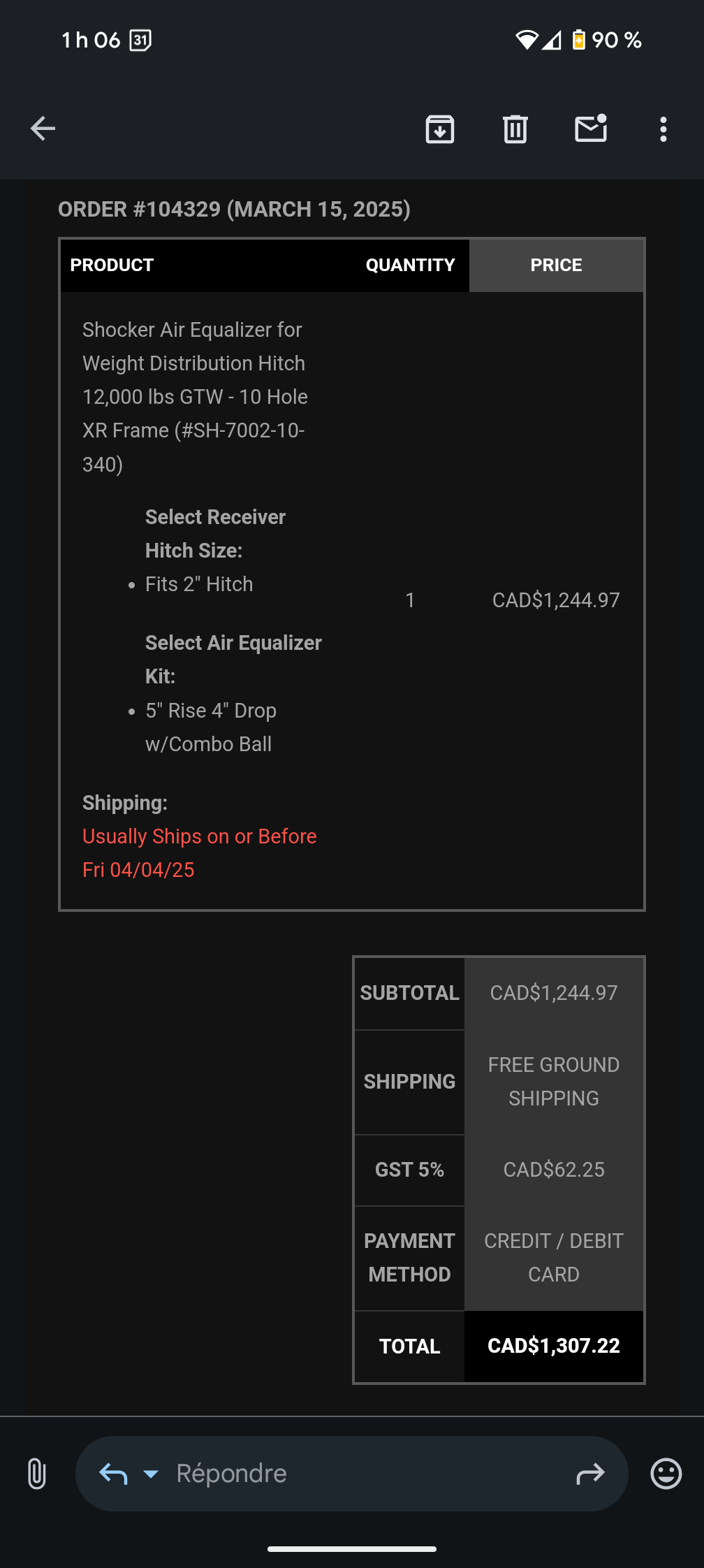The height and width of the screenshot is (1568, 704).
Task: Open the emoji reaction picker
Action: tap(666, 1474)
